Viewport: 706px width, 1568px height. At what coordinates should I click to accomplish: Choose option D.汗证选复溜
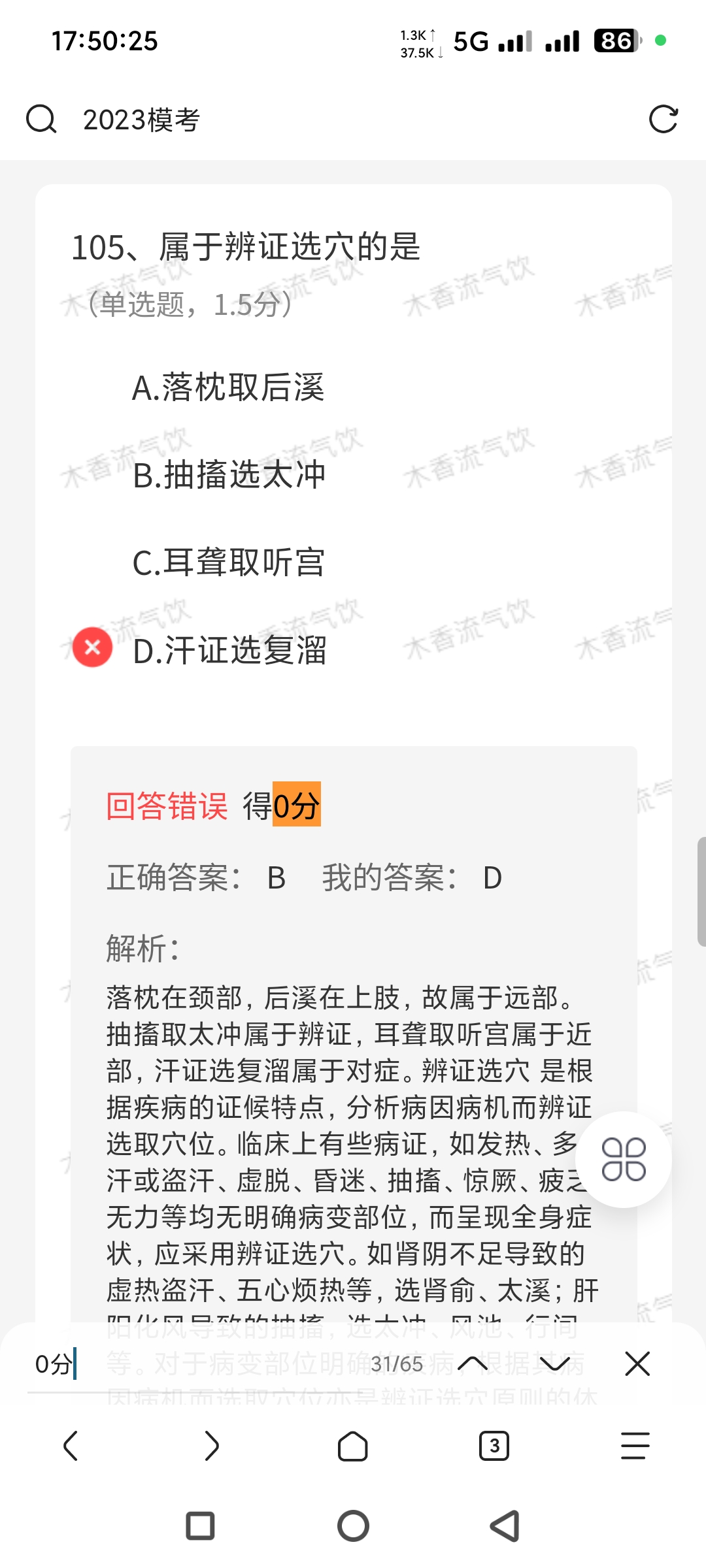point(229,650)
